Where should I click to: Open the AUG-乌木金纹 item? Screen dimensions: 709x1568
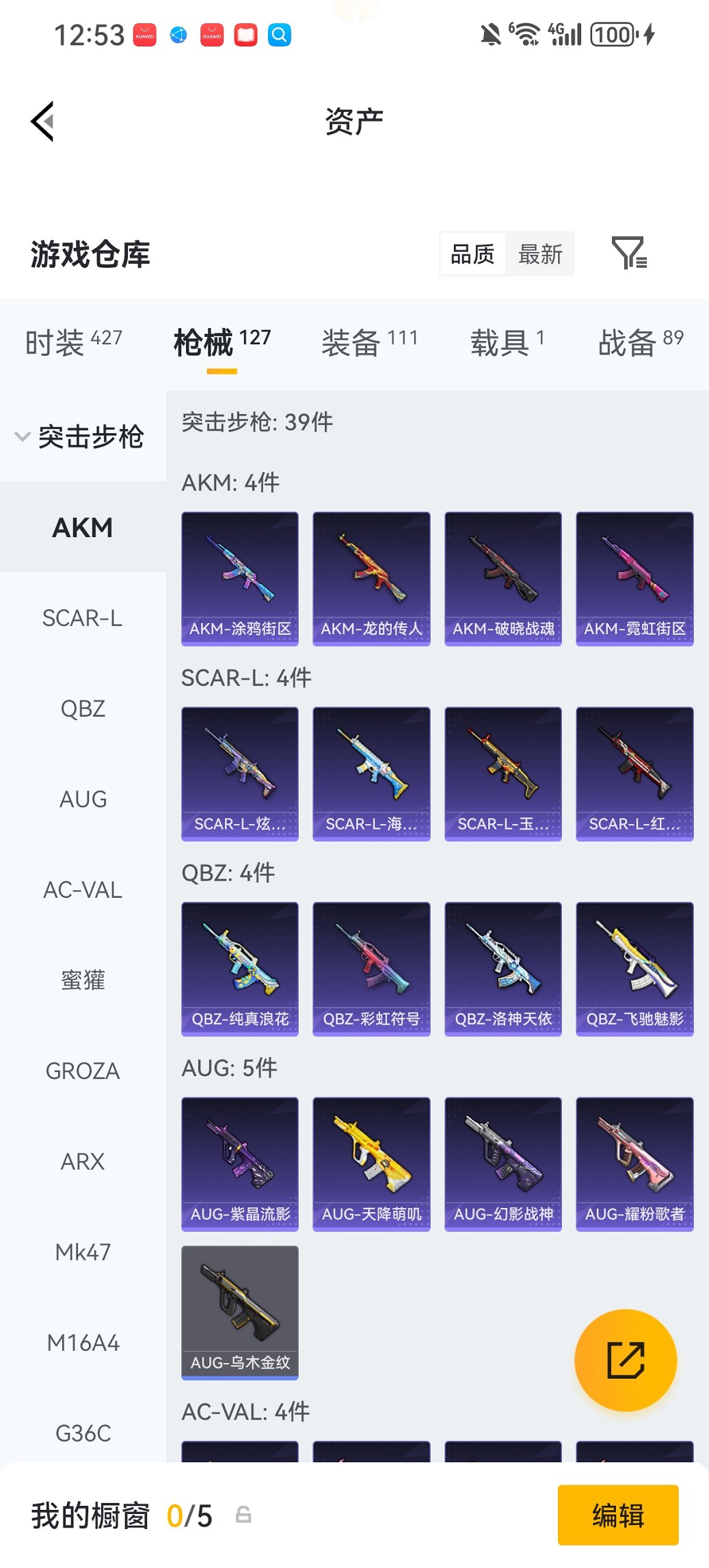[x=240, y=1312]
